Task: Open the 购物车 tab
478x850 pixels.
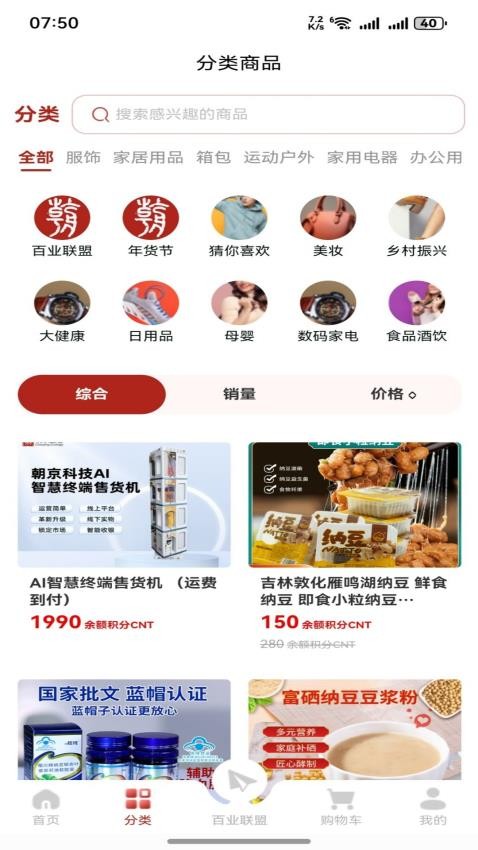Action: tap(340, 808)
